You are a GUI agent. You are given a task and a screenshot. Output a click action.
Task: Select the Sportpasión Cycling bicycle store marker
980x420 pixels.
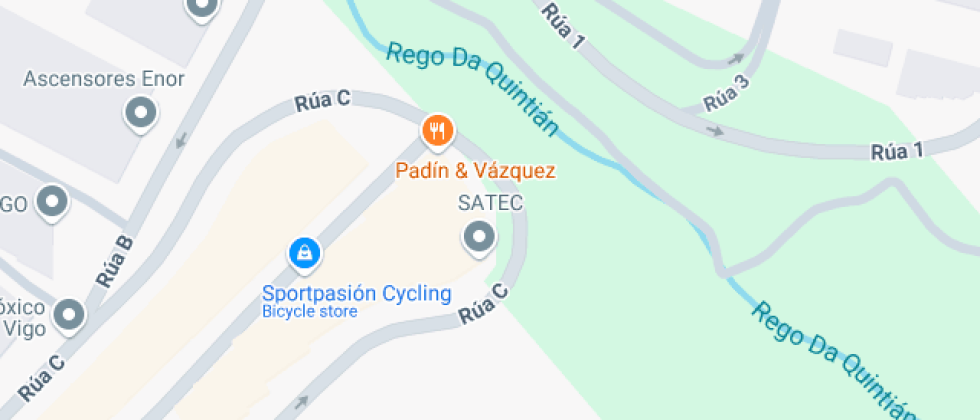[x=304, y=253]
